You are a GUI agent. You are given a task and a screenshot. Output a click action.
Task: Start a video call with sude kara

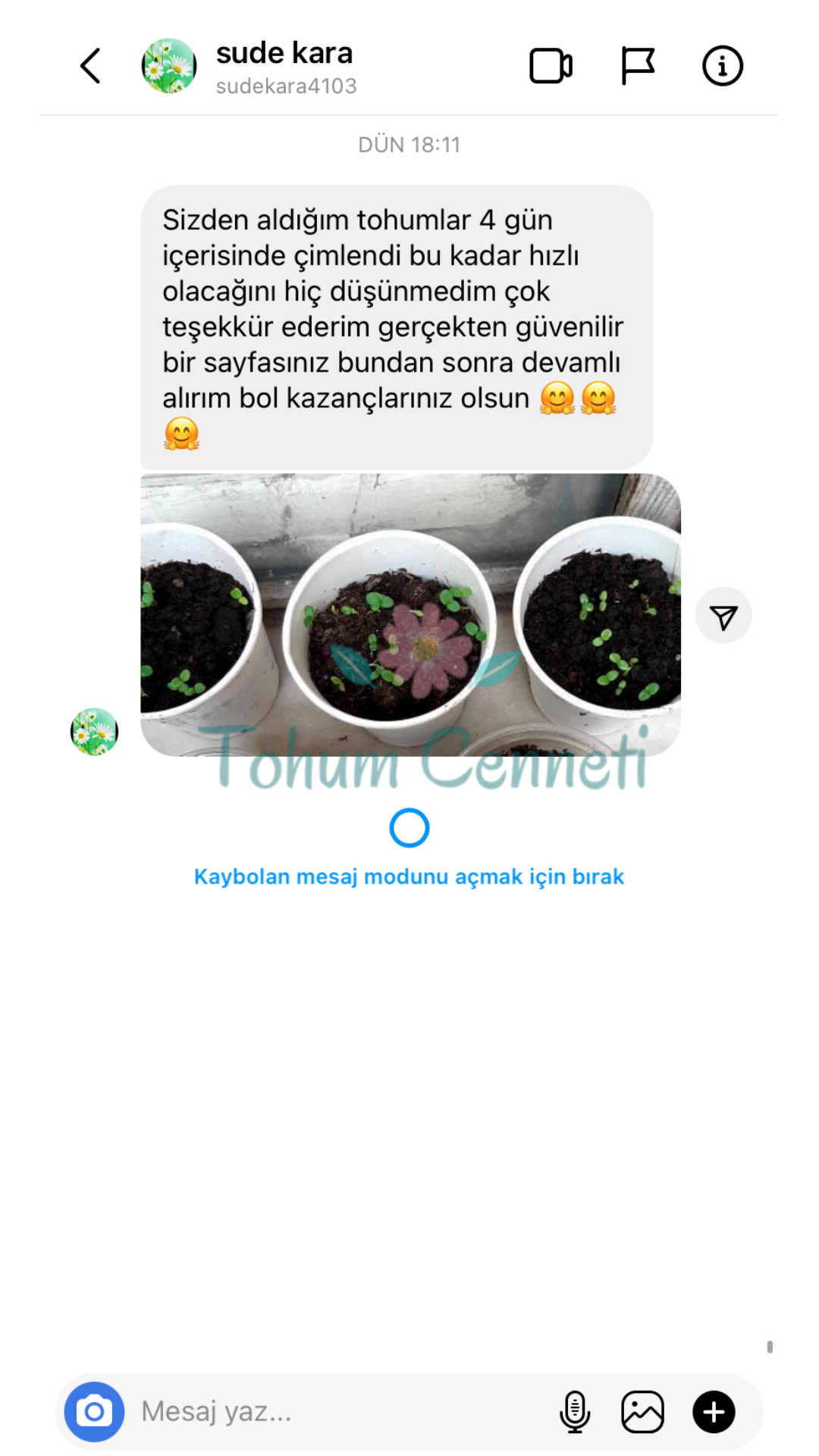point(551,66)
